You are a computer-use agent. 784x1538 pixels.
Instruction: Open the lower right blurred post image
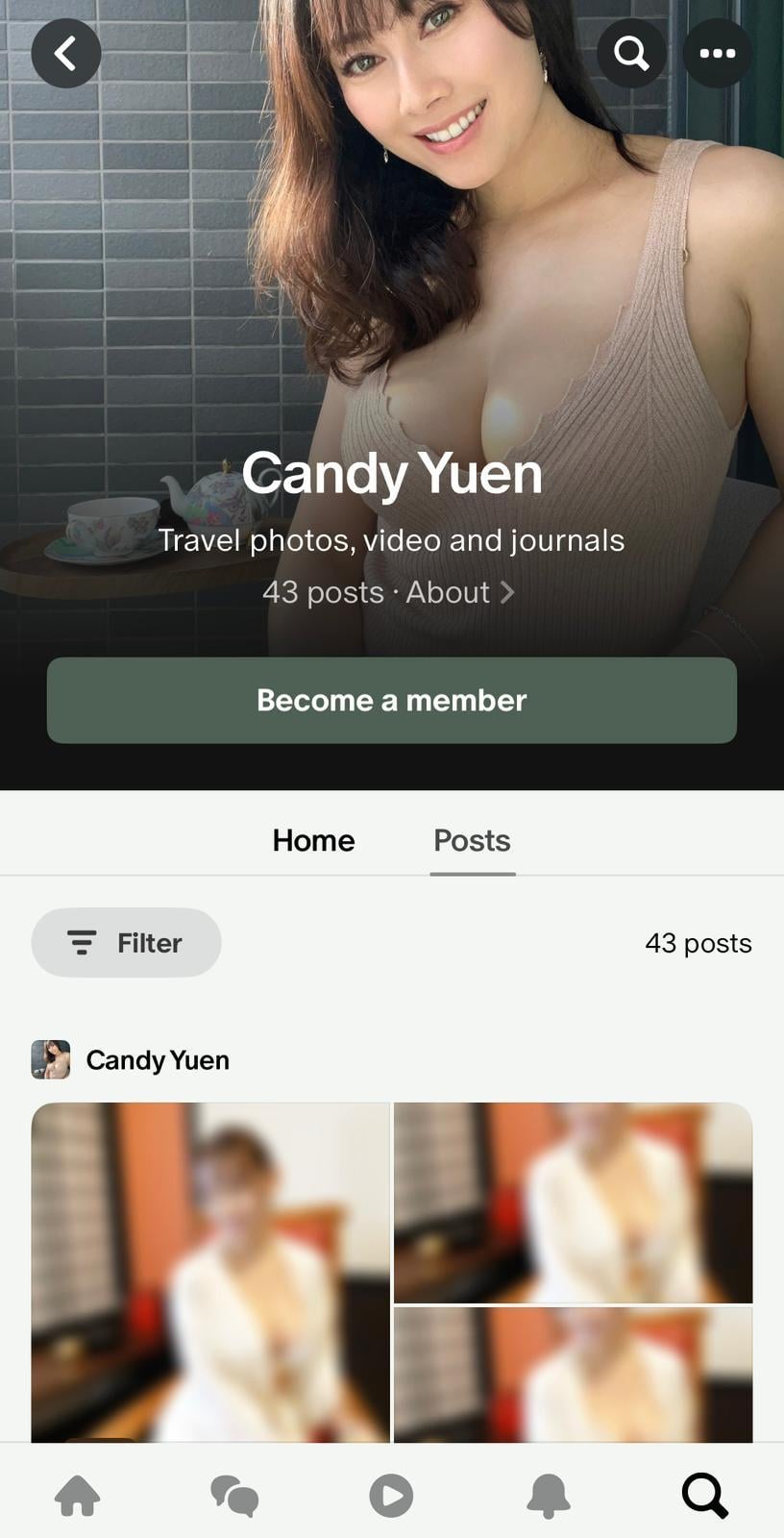click(x=574, y=1375)
